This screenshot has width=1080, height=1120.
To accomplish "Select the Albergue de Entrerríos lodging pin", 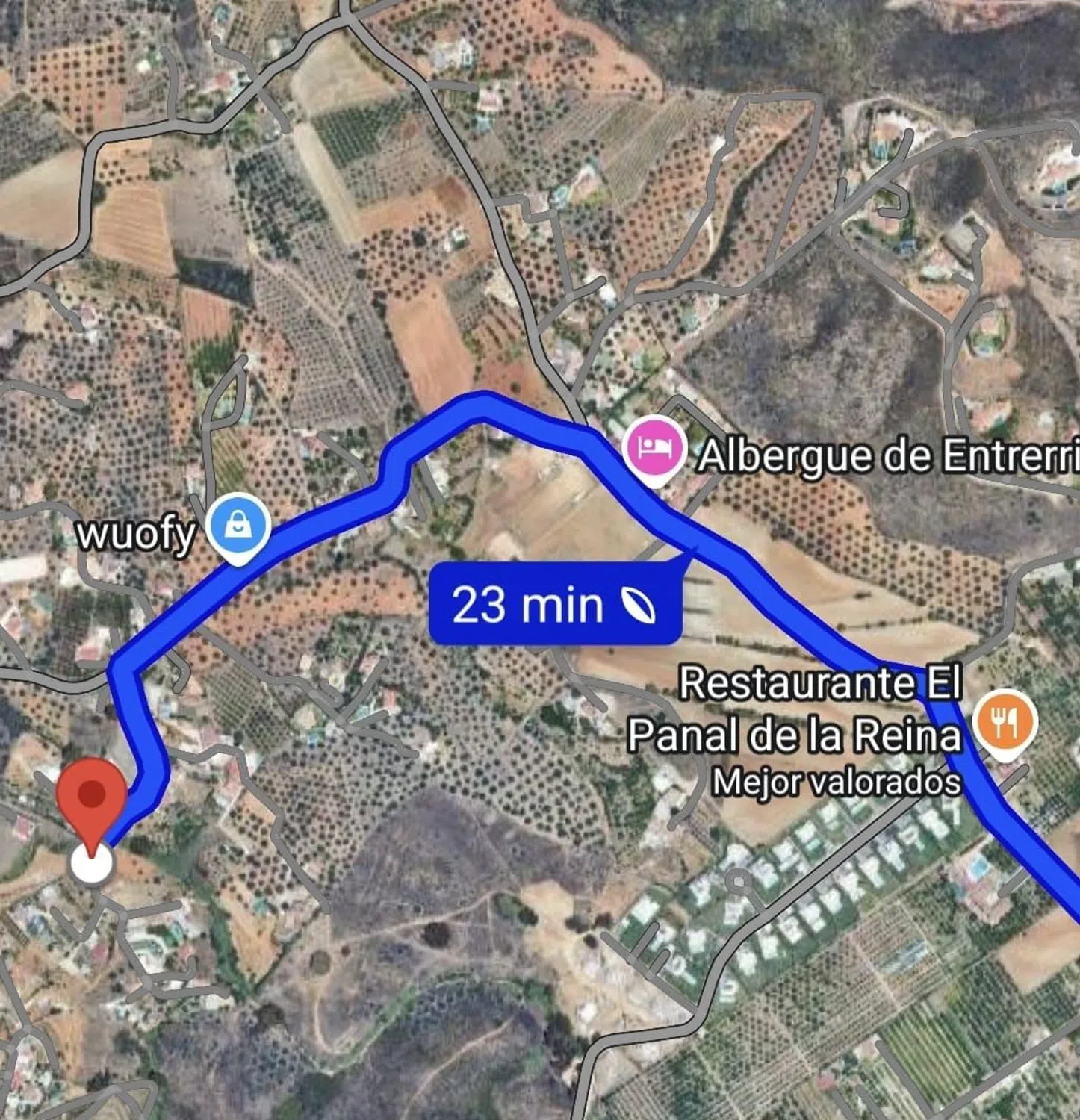I will click(654, 448).
